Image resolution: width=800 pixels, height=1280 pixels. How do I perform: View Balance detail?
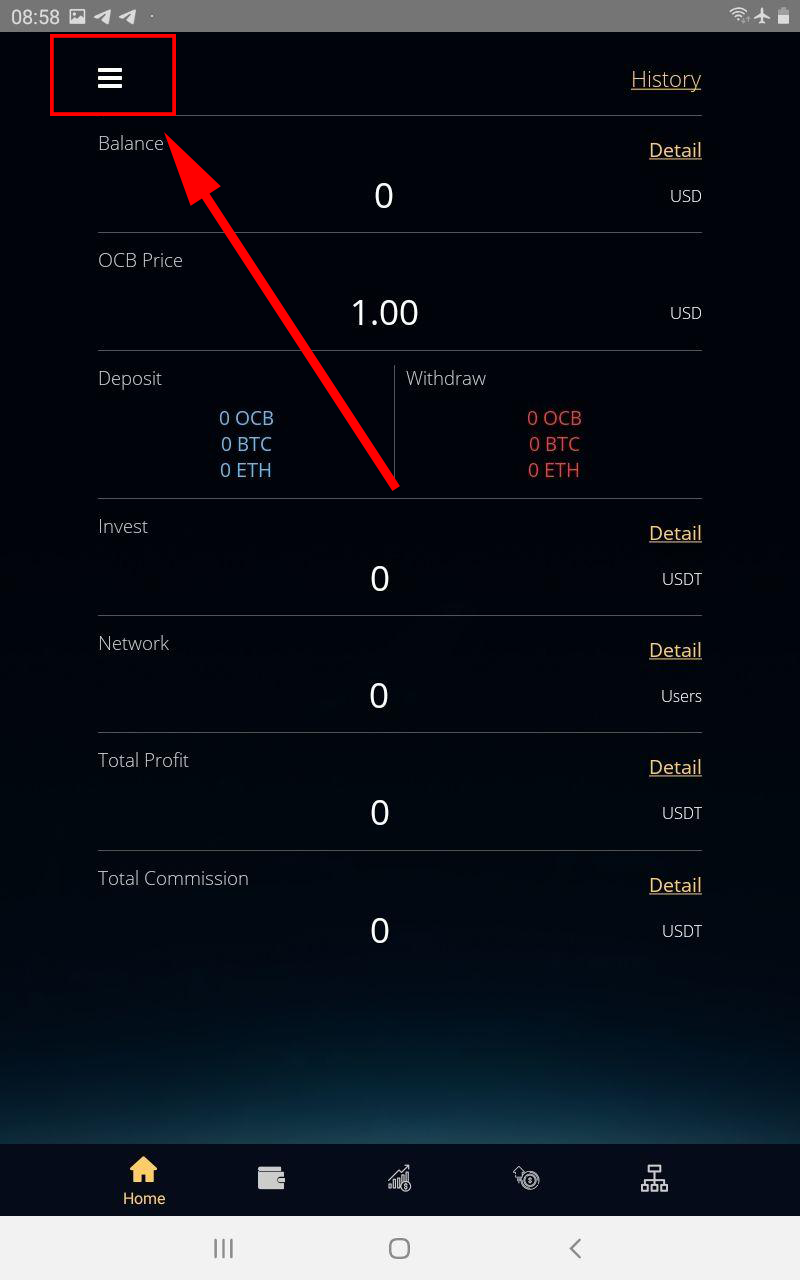pyautogui.click(x=675, y=150)
